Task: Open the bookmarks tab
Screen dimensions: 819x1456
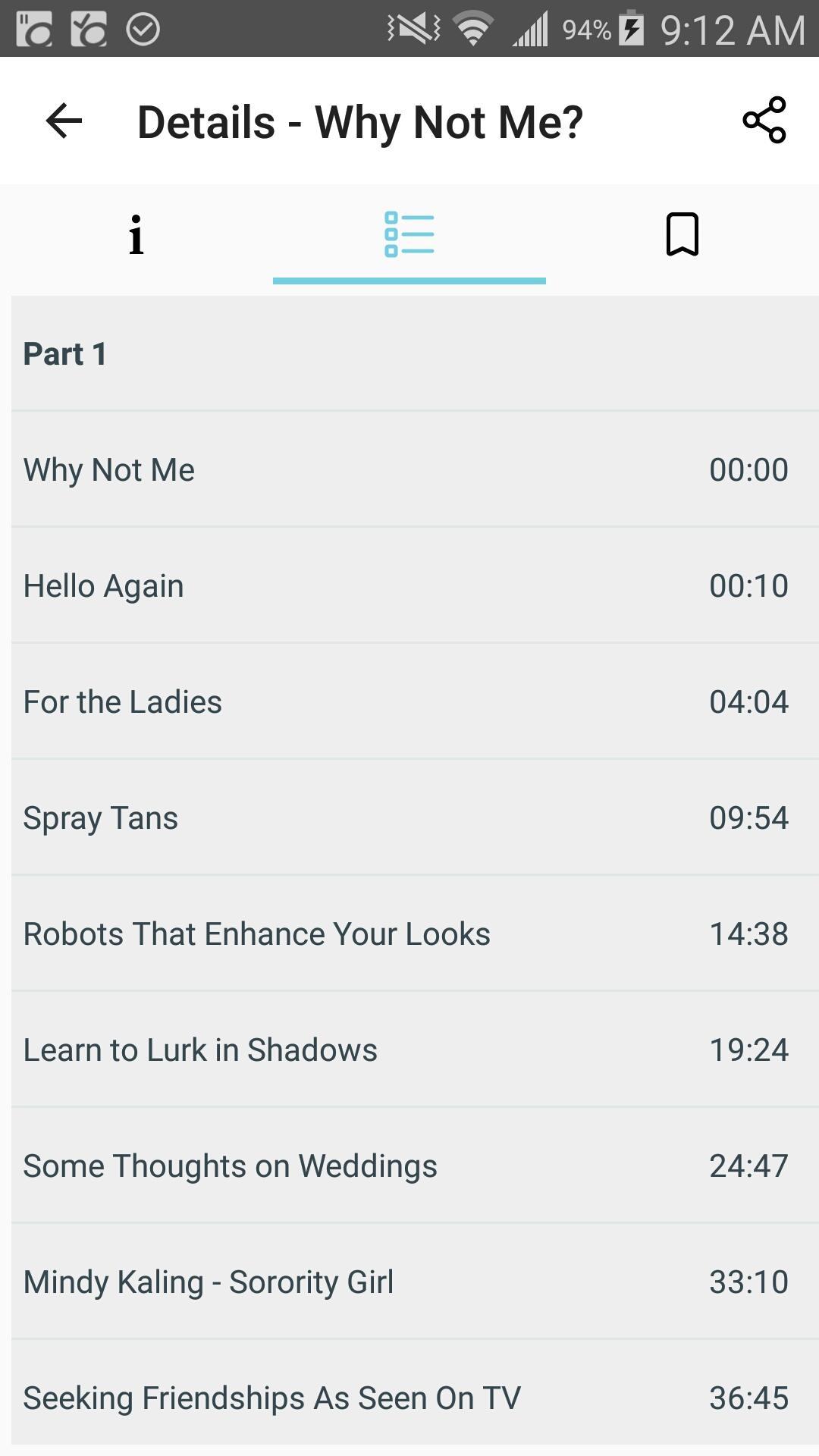Action: [682, 235]
